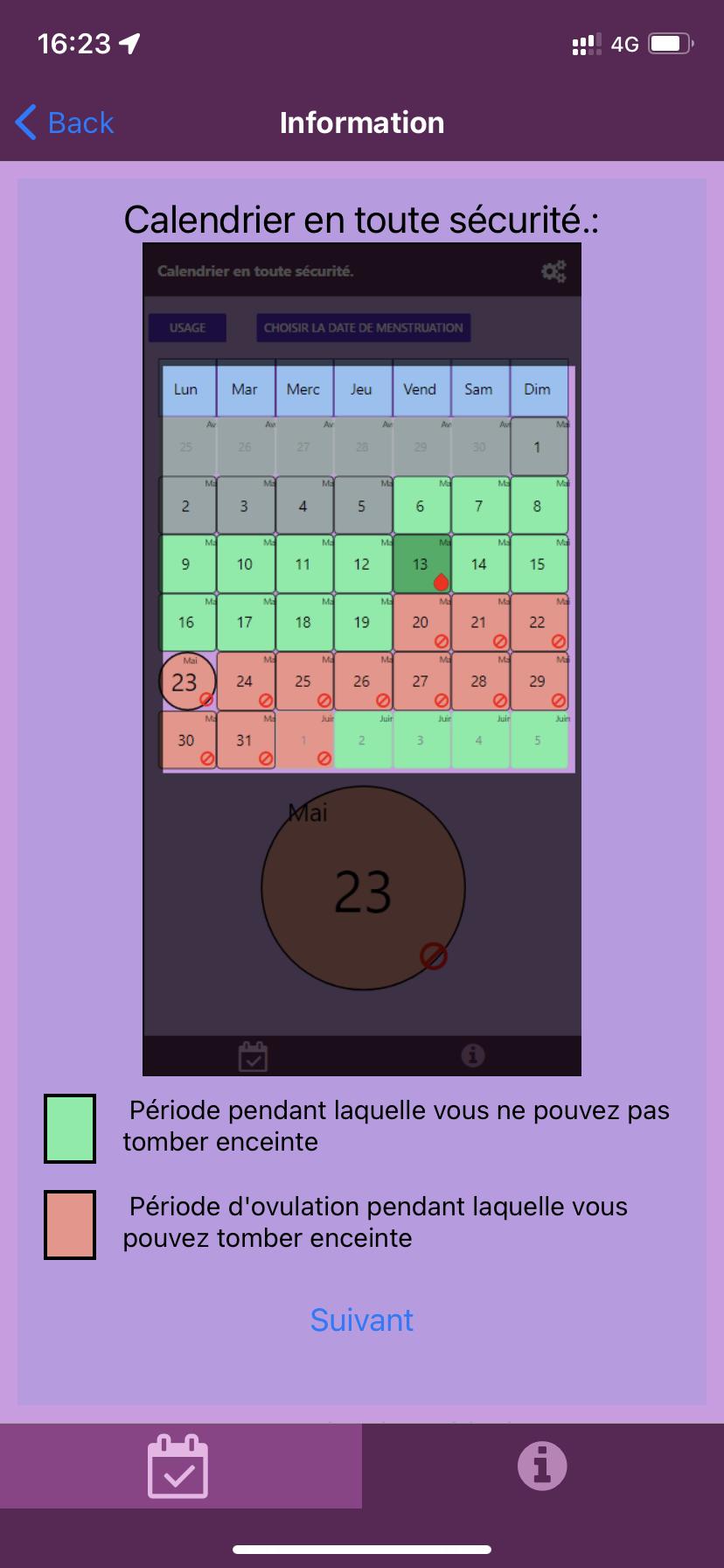724x1568 pixels.
Task: Tap the Suivant link
Action: tap(361, 1319)
